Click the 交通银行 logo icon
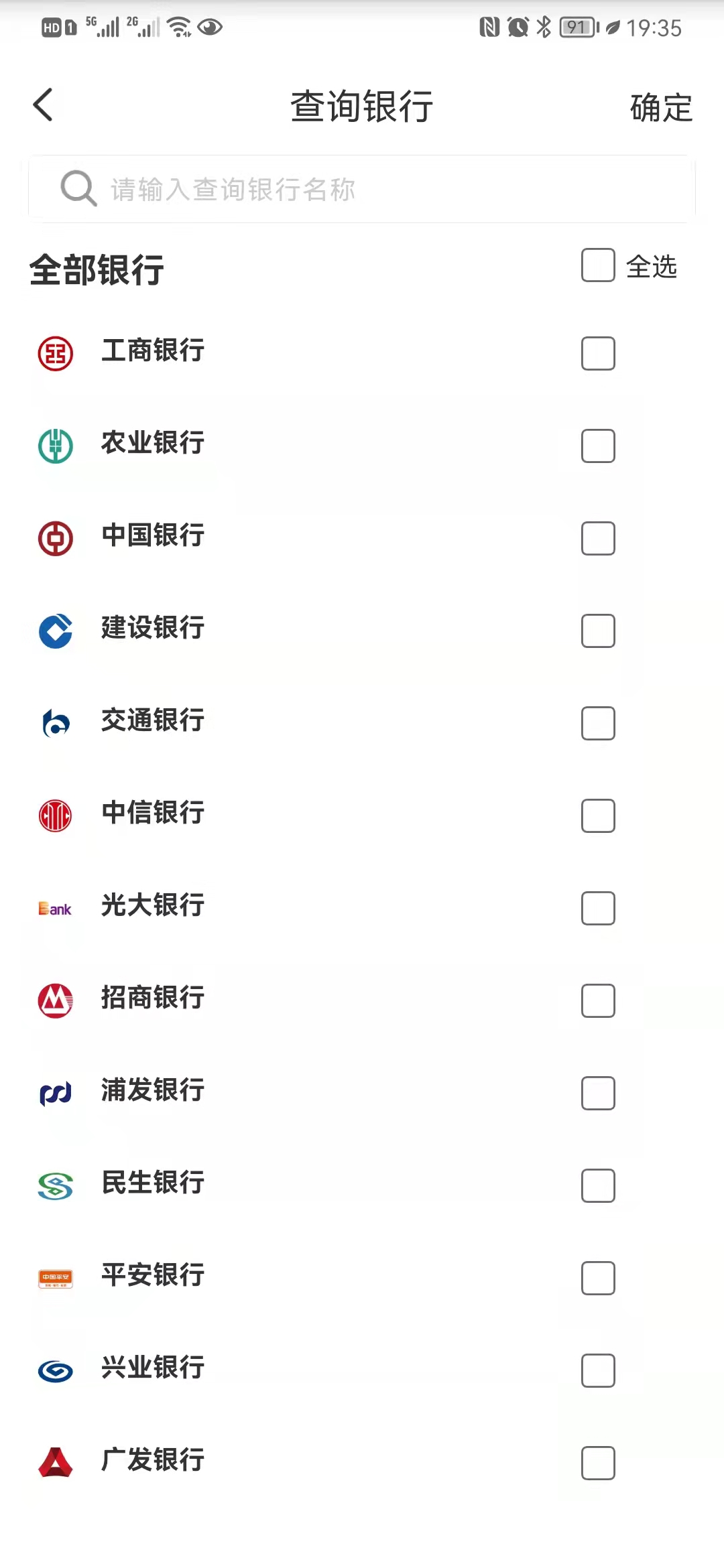 tap(55, 722)
